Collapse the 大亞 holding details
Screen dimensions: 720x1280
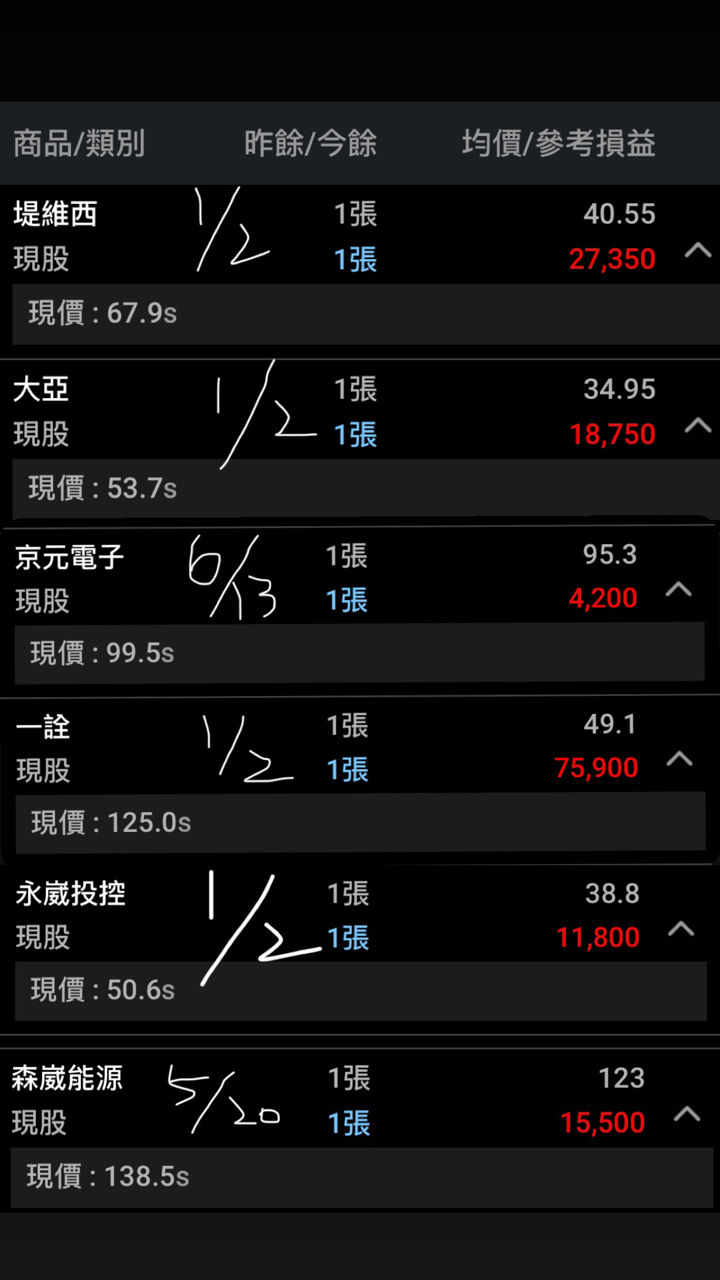click(x=697, y=426)
